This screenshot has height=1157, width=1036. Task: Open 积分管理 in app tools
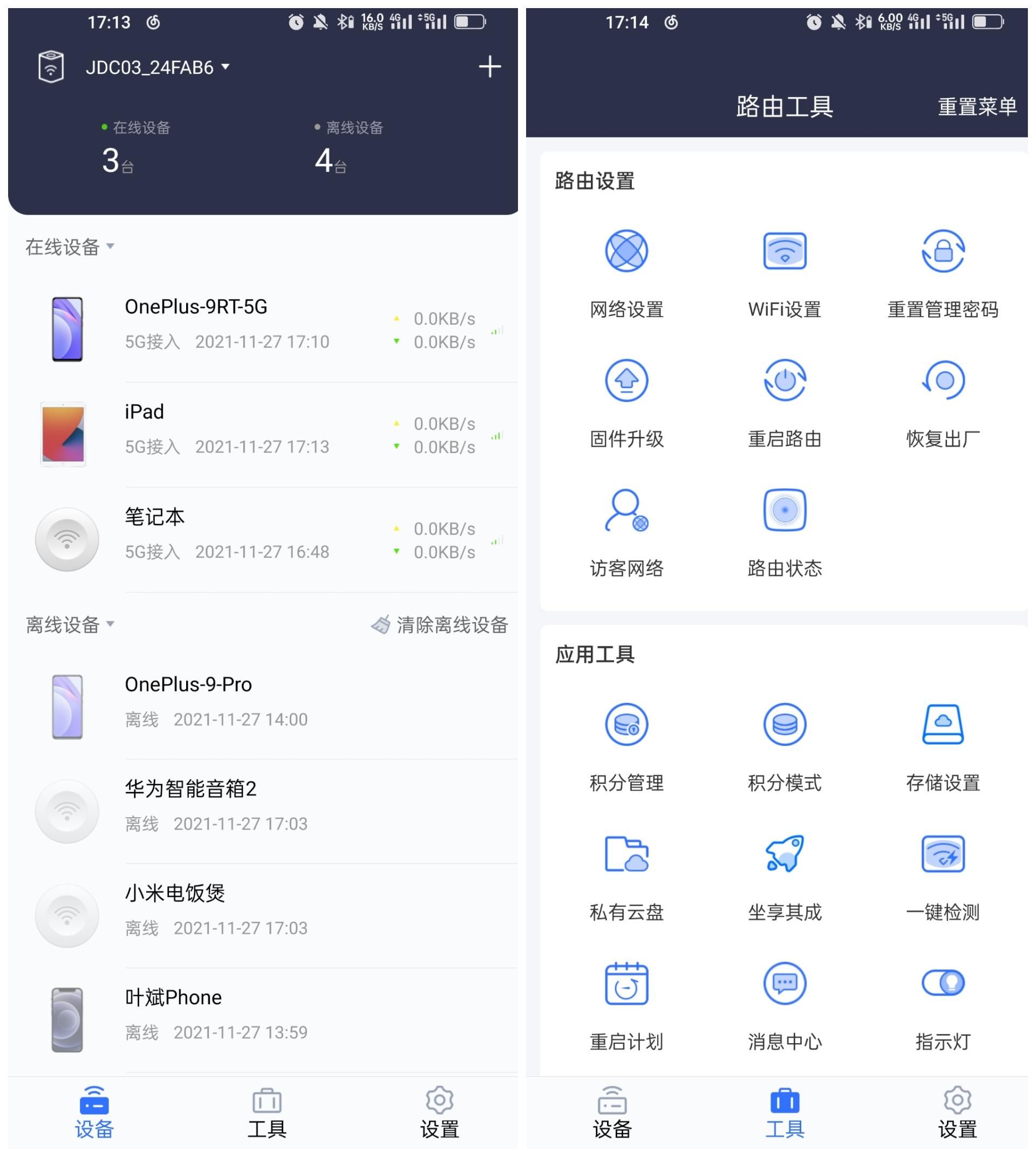click(x=626, y=745)
